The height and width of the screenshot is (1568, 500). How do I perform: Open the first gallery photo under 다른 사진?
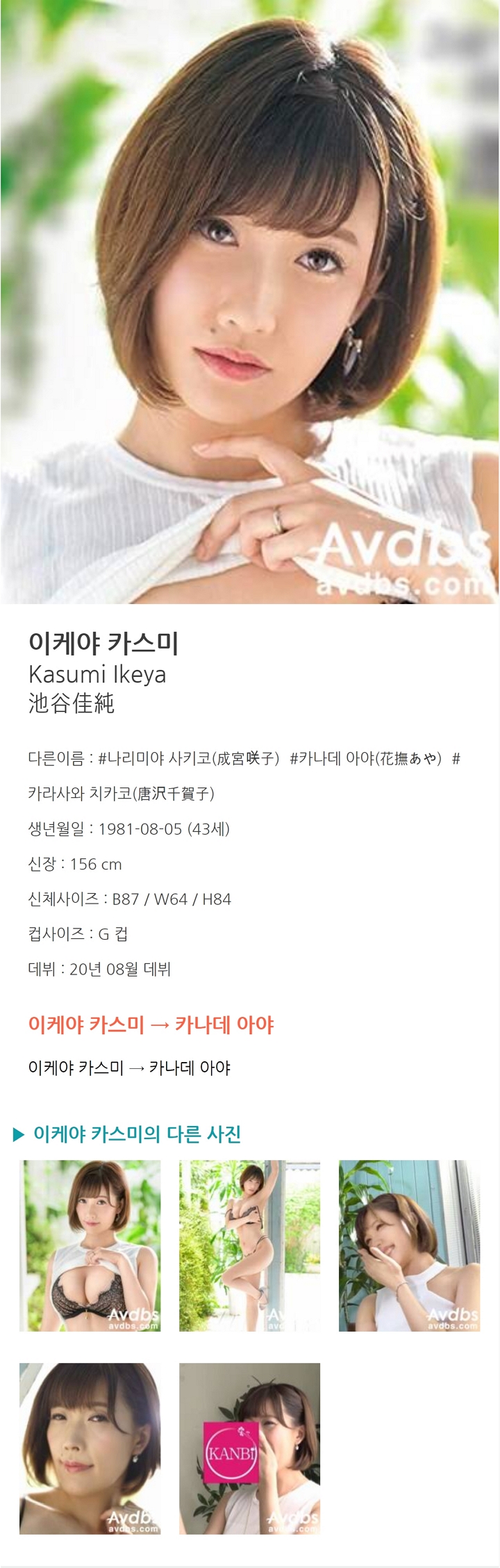point(90,1246)
